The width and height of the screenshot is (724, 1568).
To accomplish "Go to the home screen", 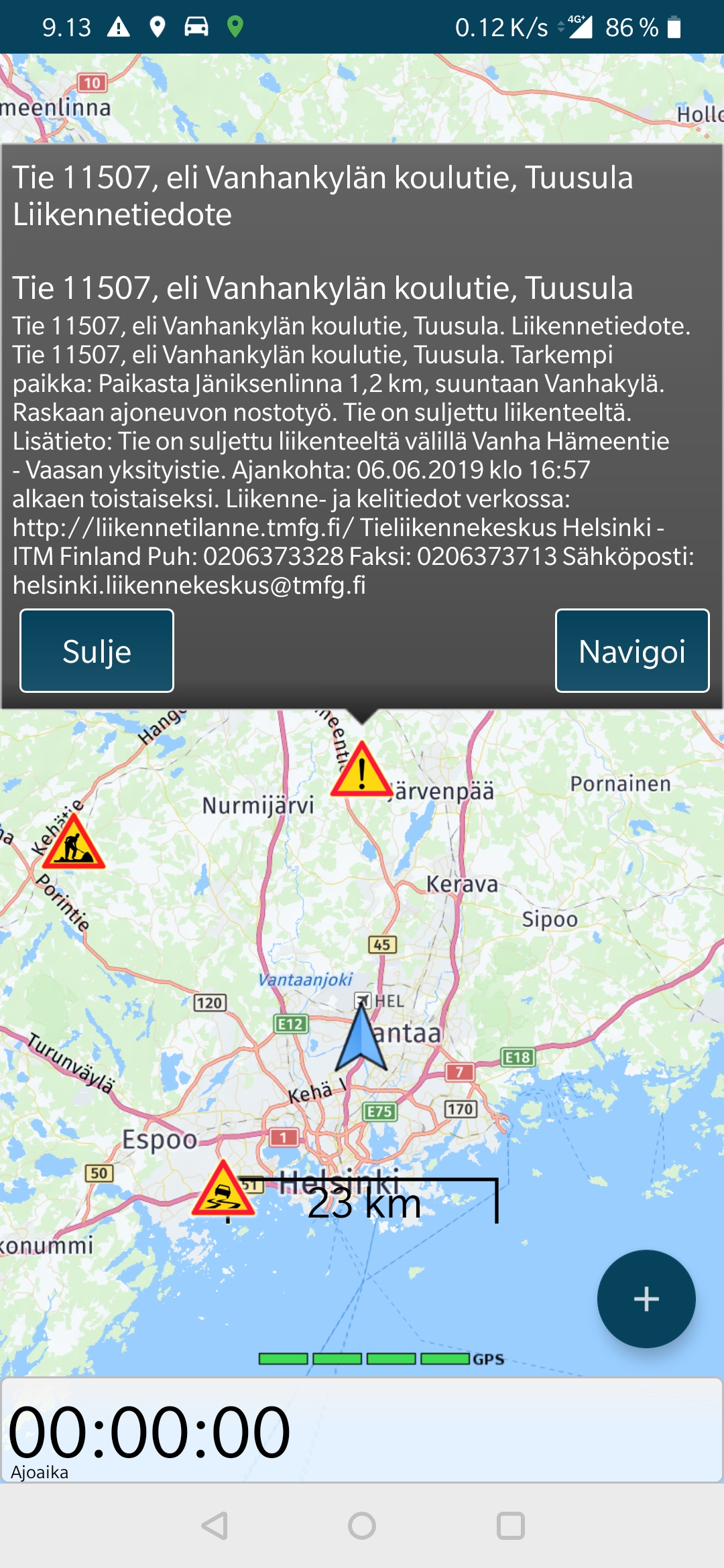I will click(x=362, y=1526).
